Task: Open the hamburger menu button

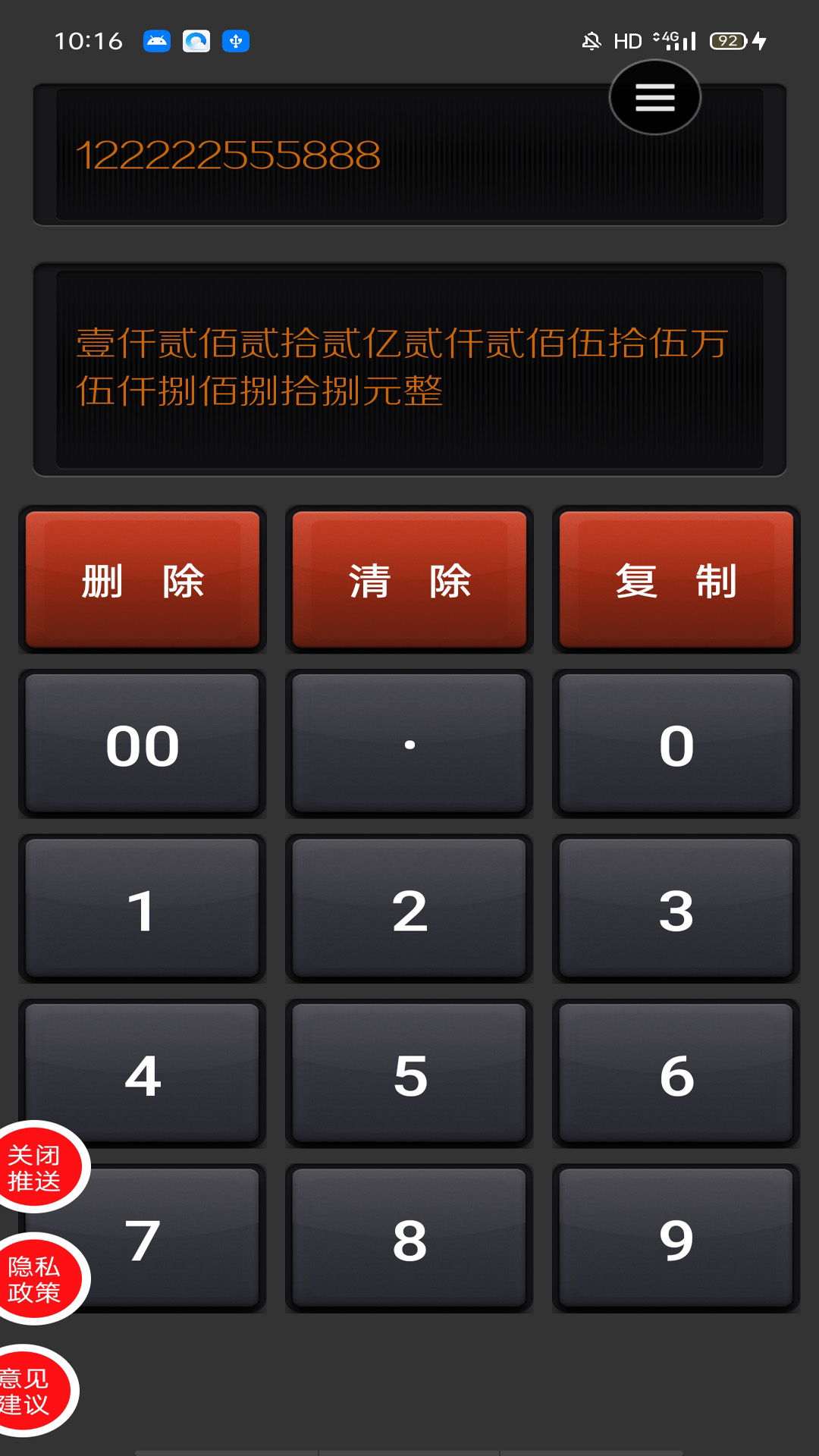Action: pyautogui.click(x=655, y=98)
